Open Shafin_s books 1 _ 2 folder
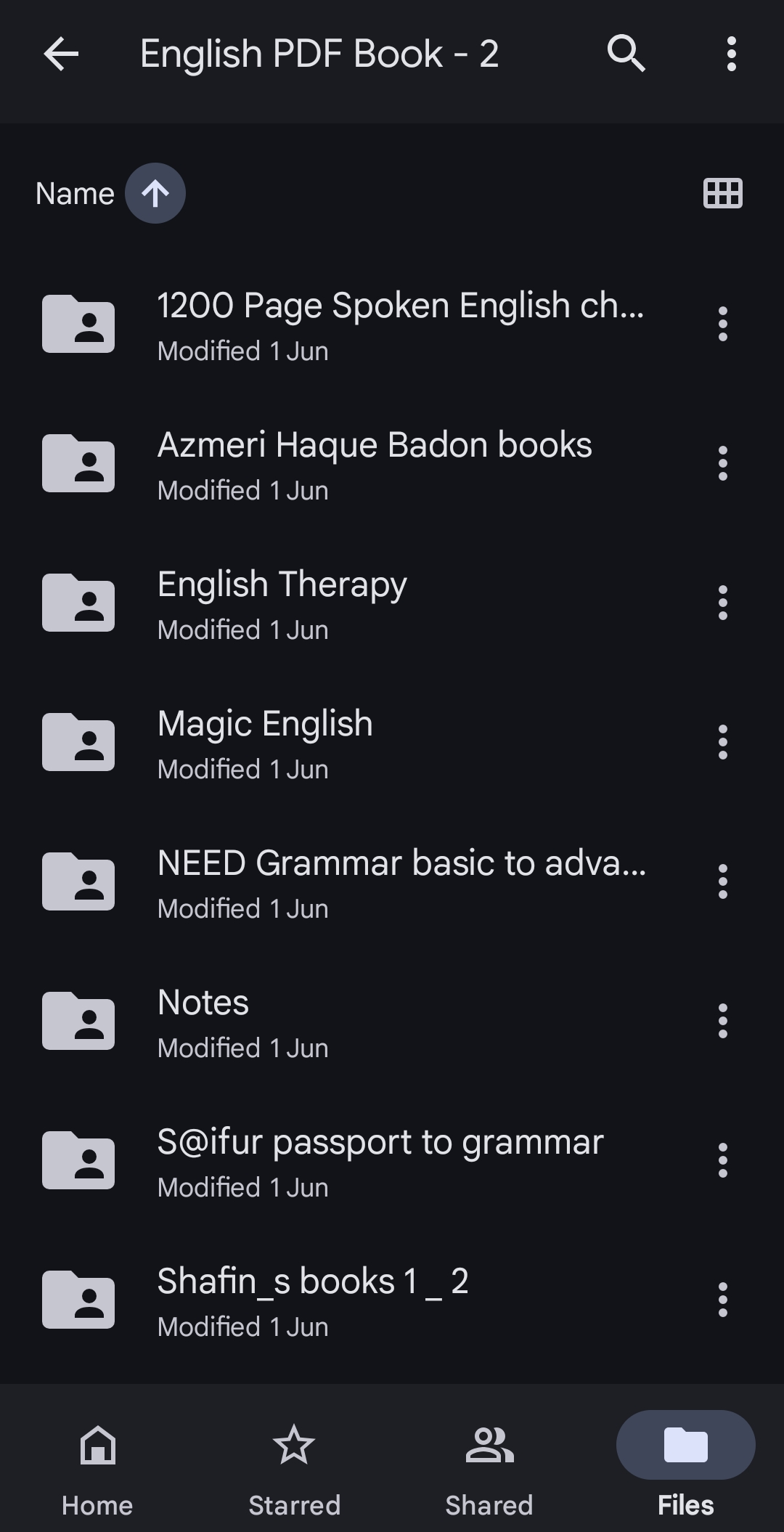 pyautogui.click(x=312, y=1300)
